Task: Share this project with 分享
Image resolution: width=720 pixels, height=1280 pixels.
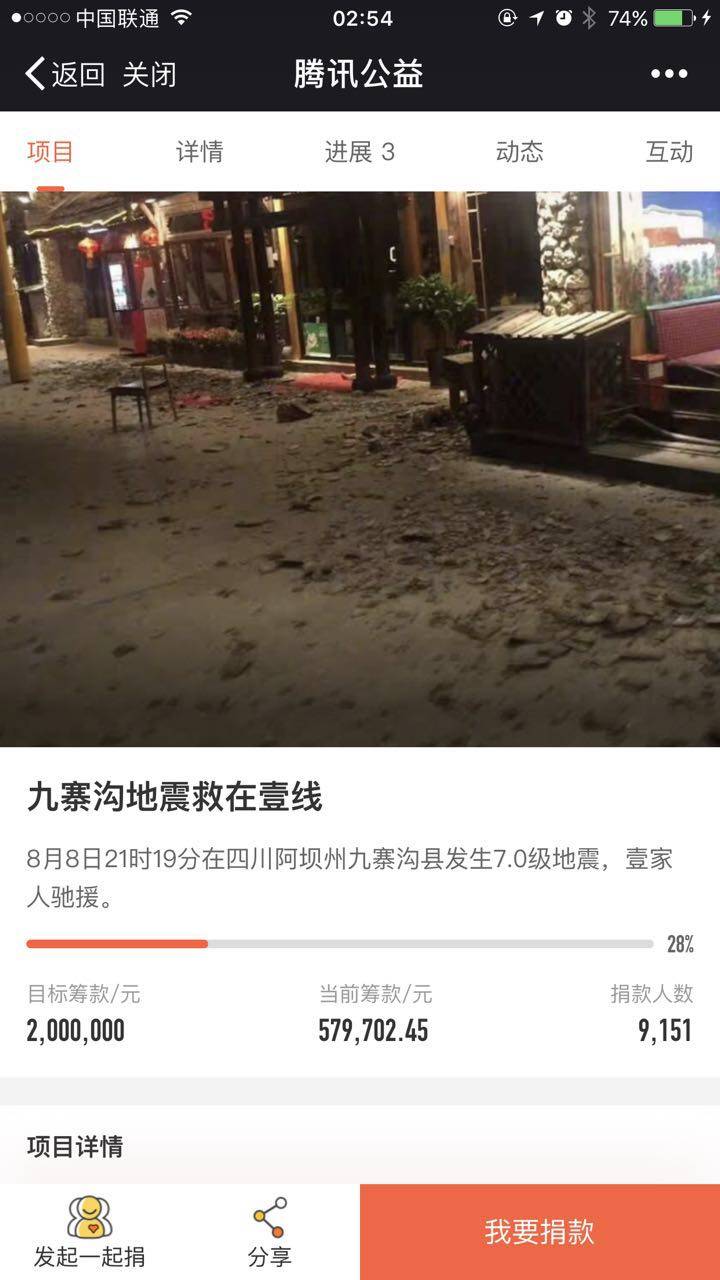Action: click(270, 1232)
